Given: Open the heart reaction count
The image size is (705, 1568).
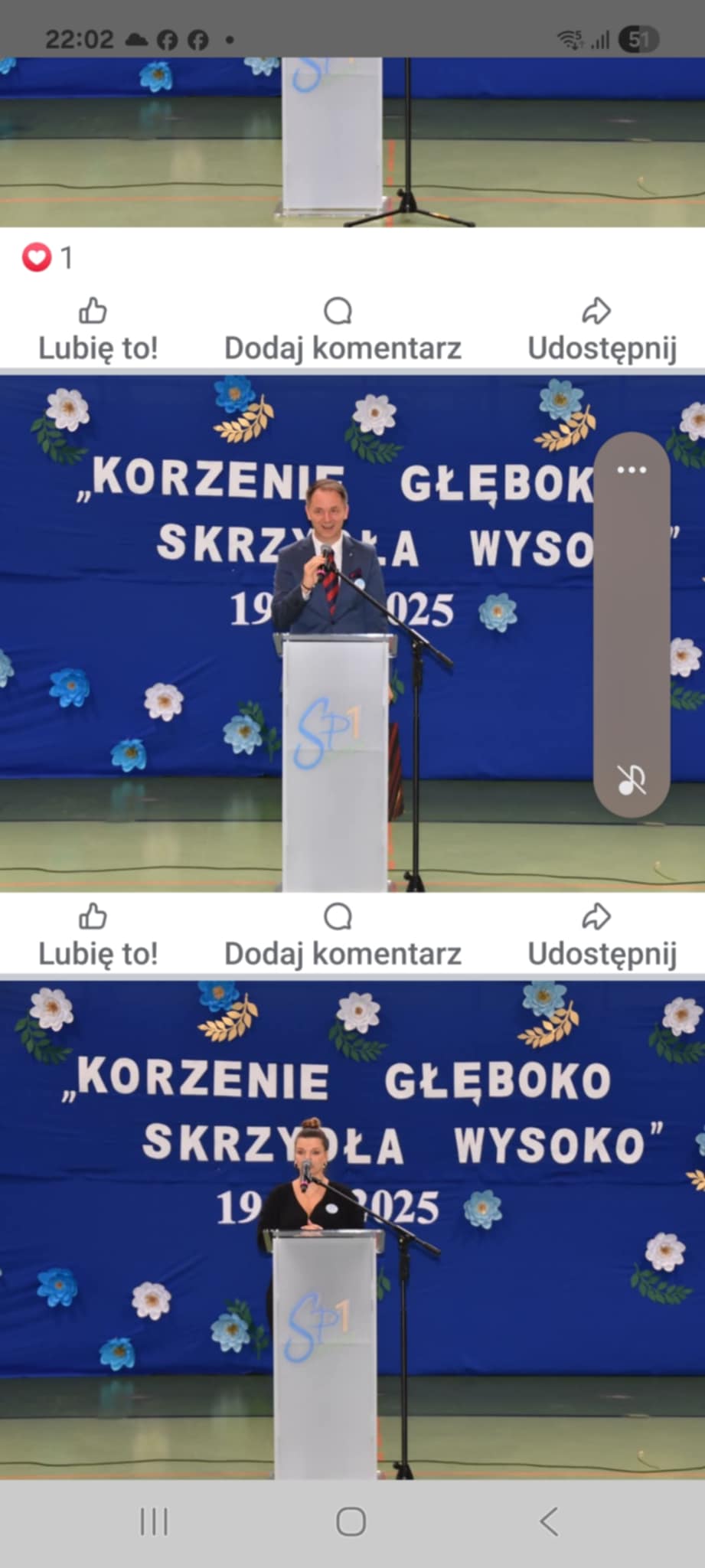Looking at the screenshot, I should coord(47,258).
